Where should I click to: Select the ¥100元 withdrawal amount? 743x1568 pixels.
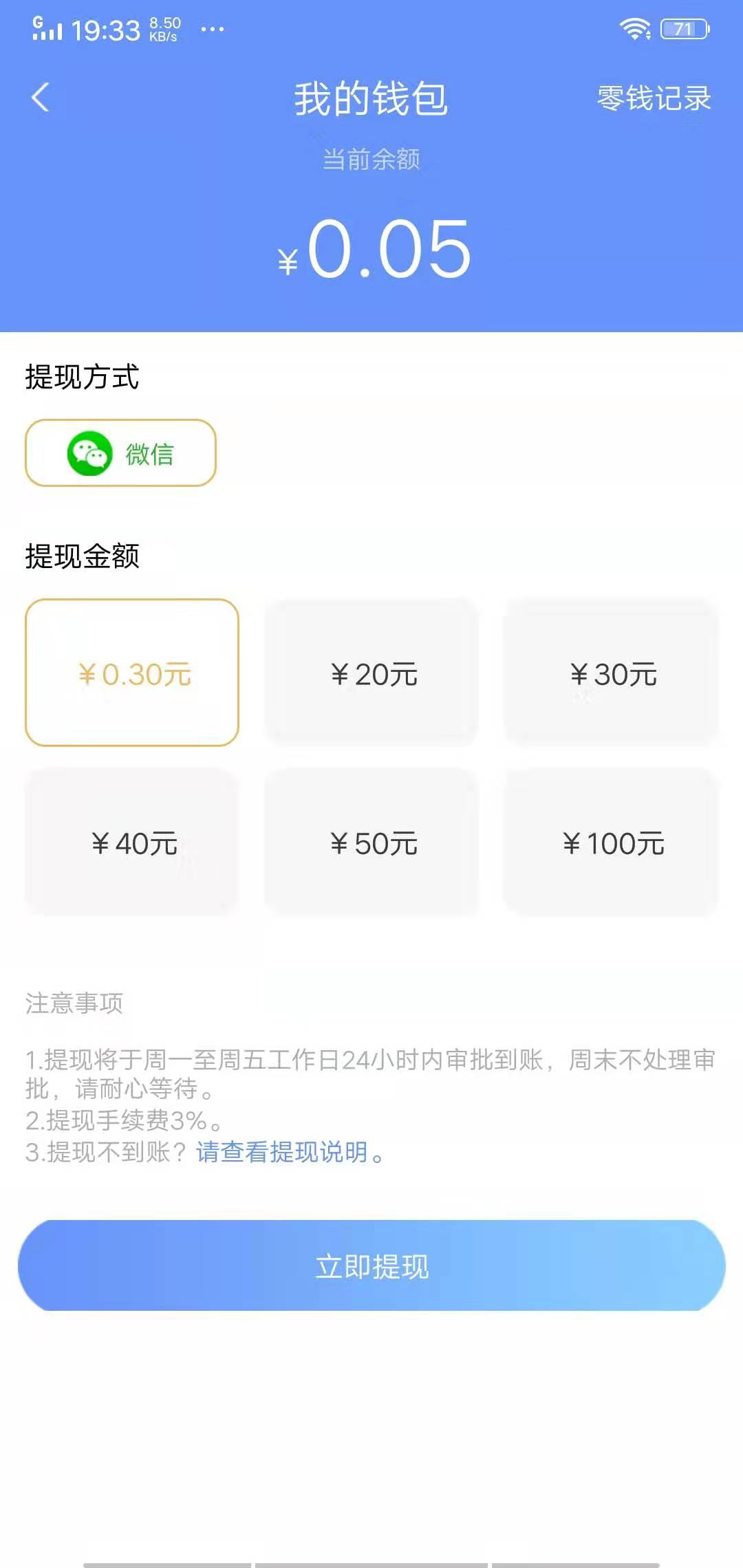612,842
